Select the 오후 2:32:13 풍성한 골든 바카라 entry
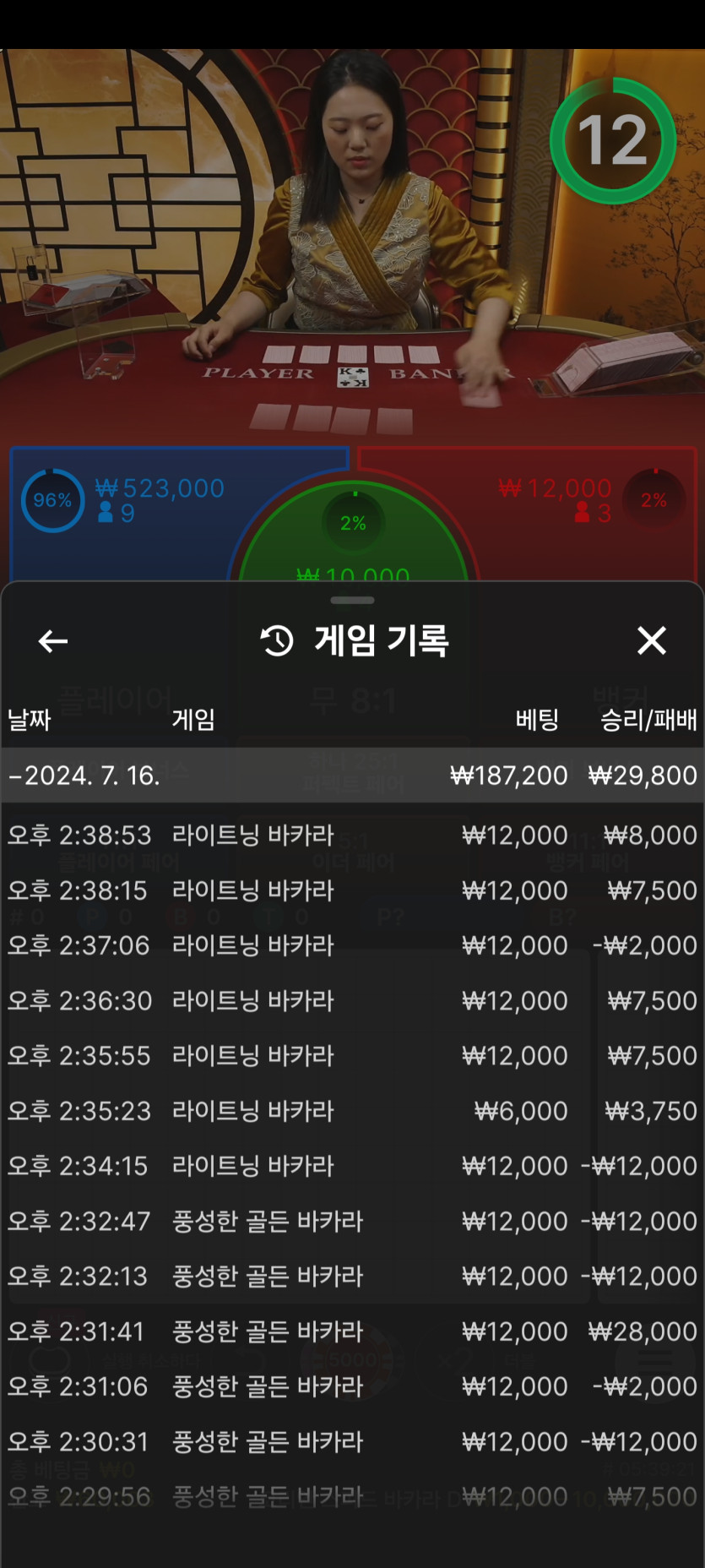Viewport: 705px width, 1568px height. [x=352, y=1277]
